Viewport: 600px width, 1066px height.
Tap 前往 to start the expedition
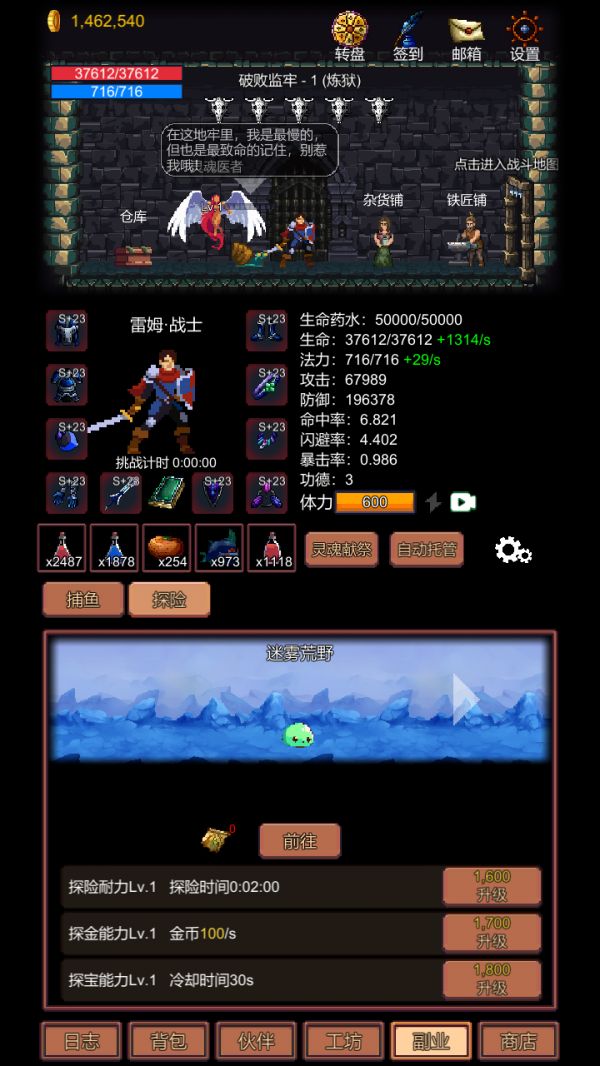(x=300, y=841)
